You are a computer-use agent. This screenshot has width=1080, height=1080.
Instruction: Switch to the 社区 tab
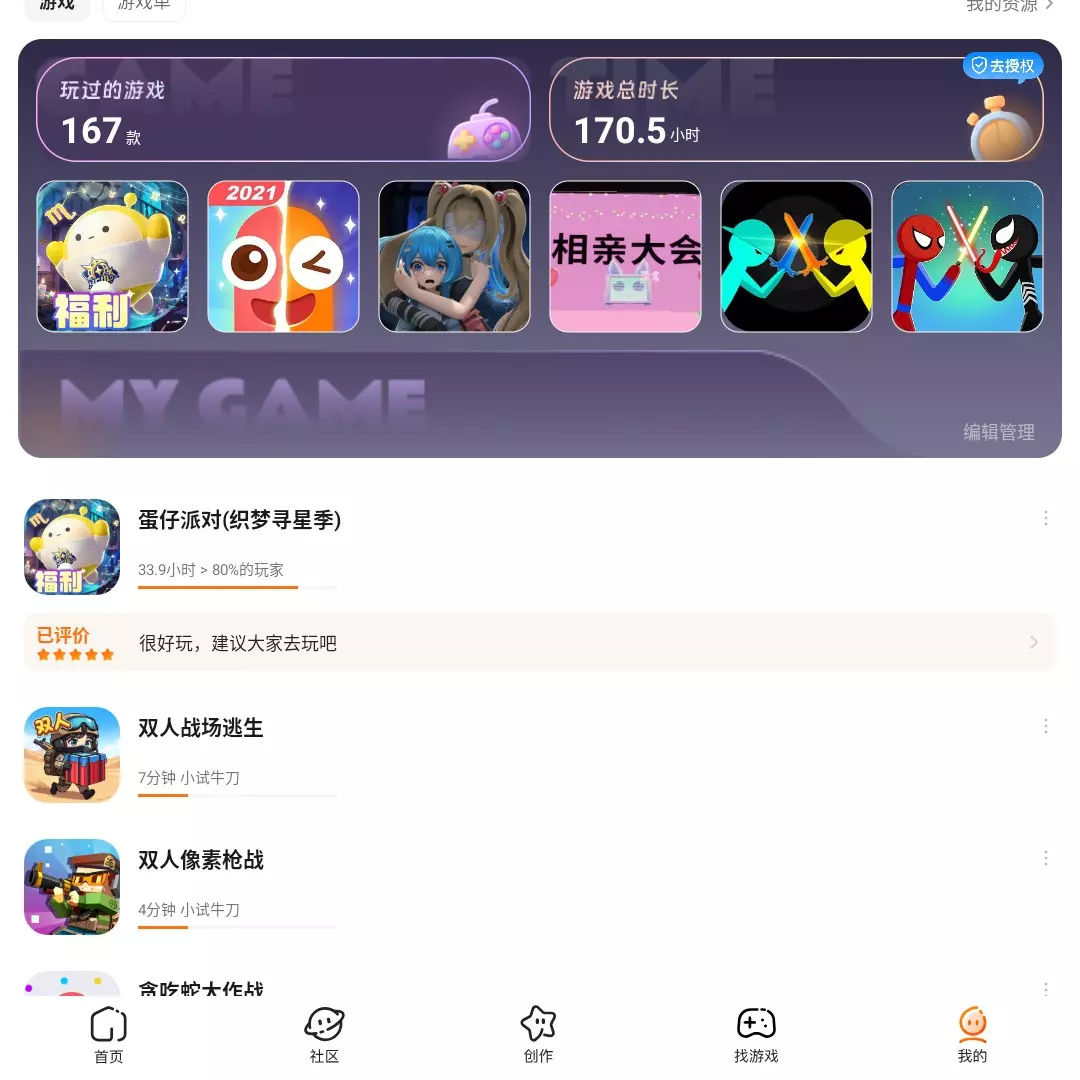click(x=324, y=1035)
